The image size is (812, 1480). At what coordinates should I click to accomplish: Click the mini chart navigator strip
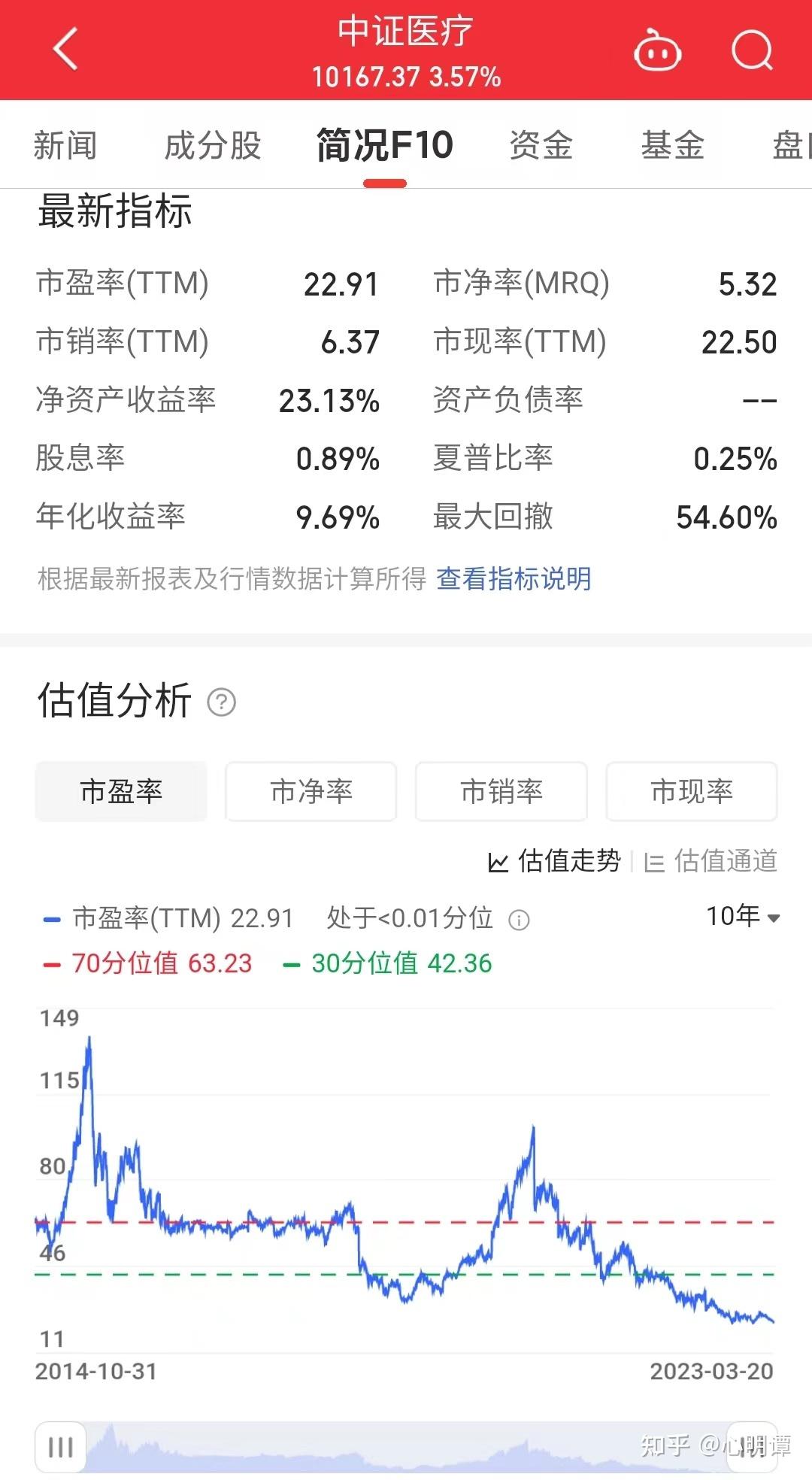point(421,1445)
